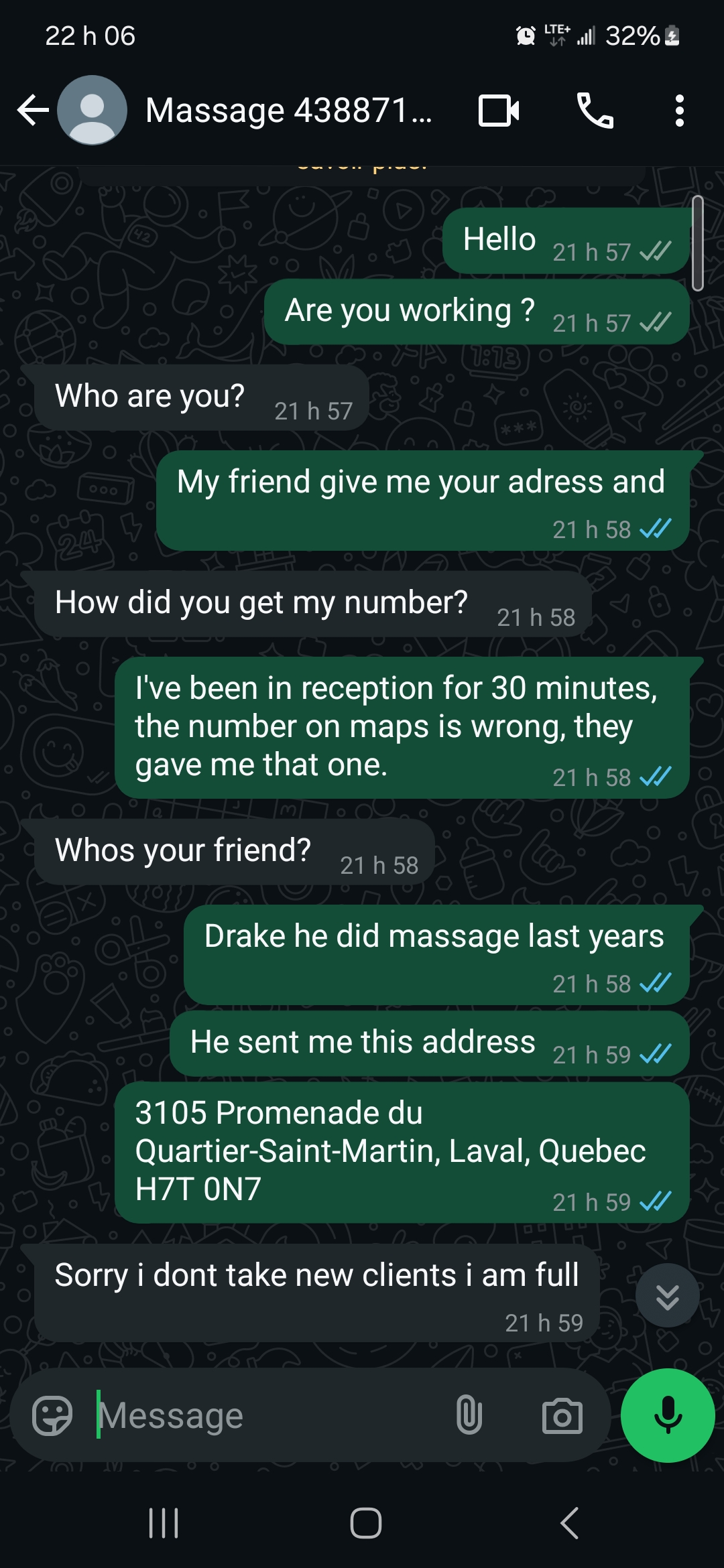724x1568 pixels.
Task: Record a voice message
Action: pos(668,1415)
